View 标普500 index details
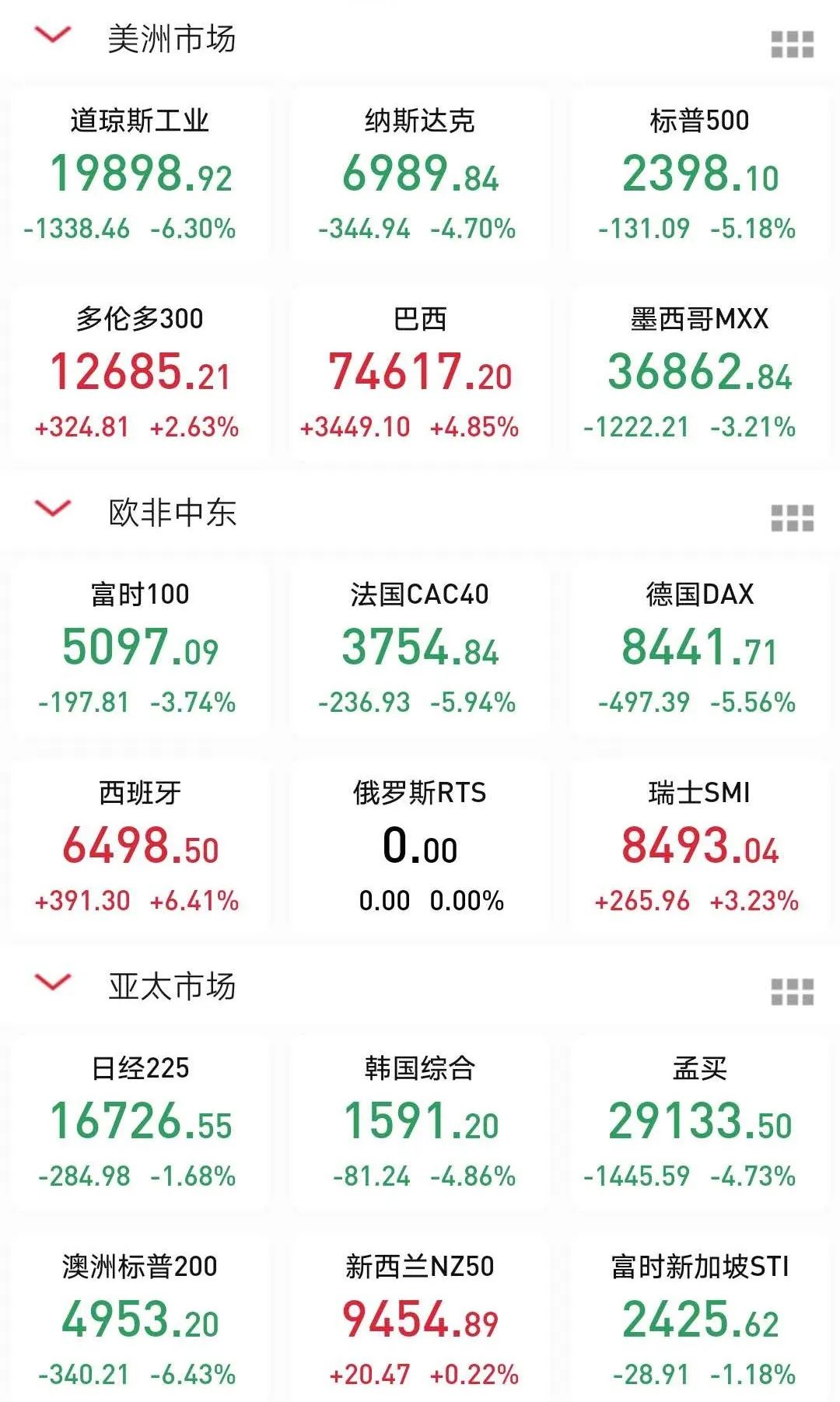The image size is (840, 1402). (699, 174)
